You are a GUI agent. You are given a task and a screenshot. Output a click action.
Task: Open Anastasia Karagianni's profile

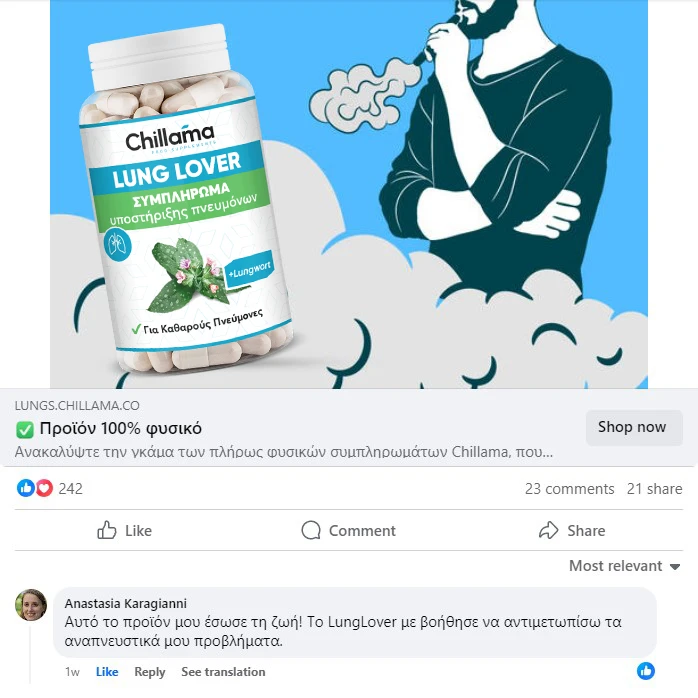125,604
